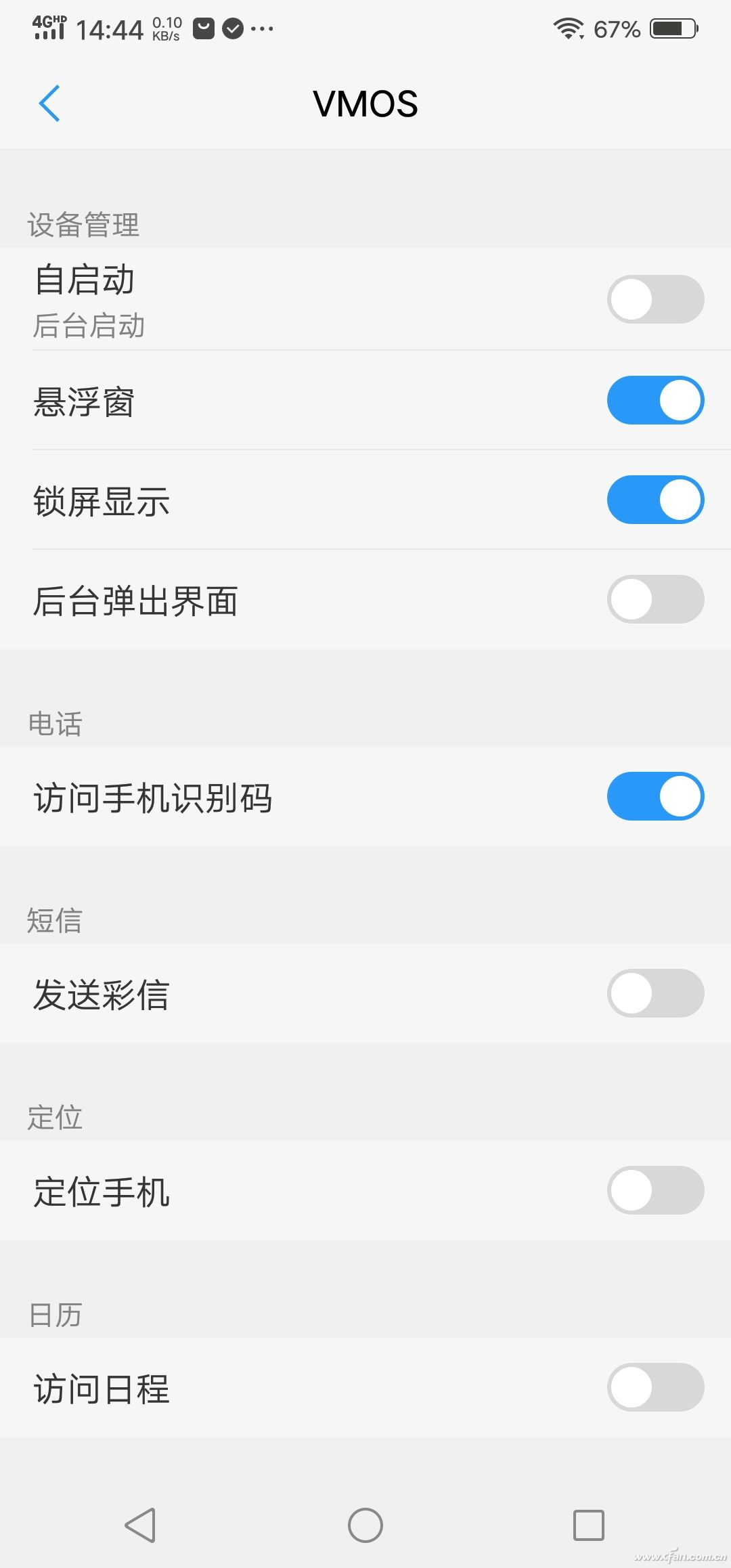Tap the shopping app notification icon
Image resolution: width=731 pixels, height=1568 pixels.
pyautogui.click(x=203, y=28)
